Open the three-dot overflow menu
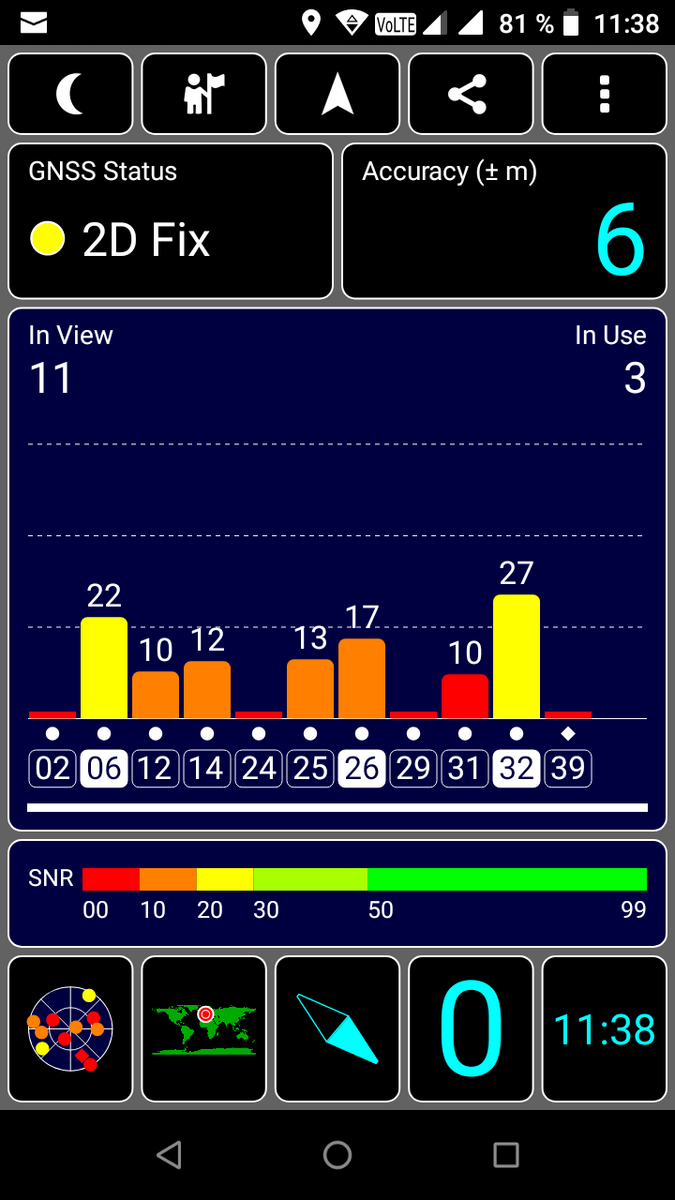This screenshot has width=675, height=1200. click(x=604, y=94)
